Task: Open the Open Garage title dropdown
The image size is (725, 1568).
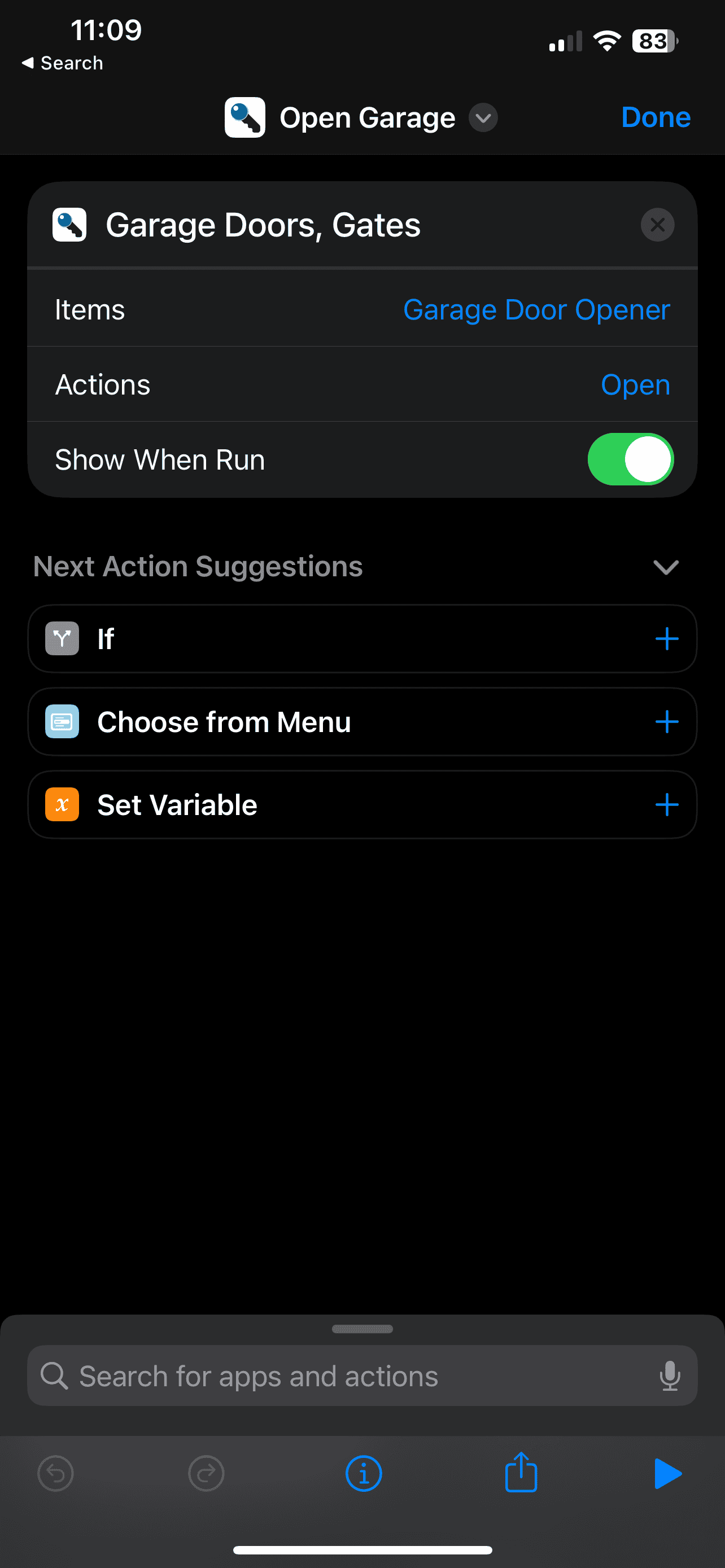Action: [x=483, y=117]
